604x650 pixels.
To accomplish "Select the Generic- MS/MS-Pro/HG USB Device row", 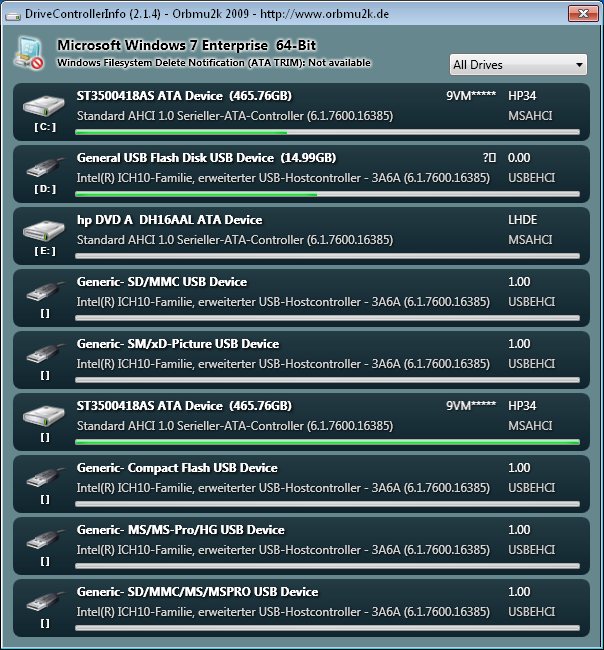I will (300, 546).
